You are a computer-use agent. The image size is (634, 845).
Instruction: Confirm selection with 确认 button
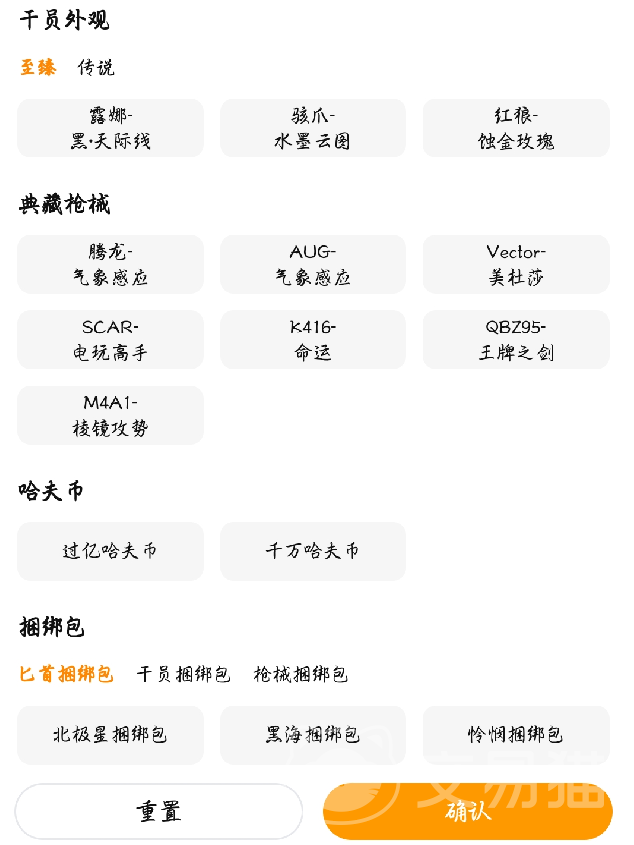point(468,811)
